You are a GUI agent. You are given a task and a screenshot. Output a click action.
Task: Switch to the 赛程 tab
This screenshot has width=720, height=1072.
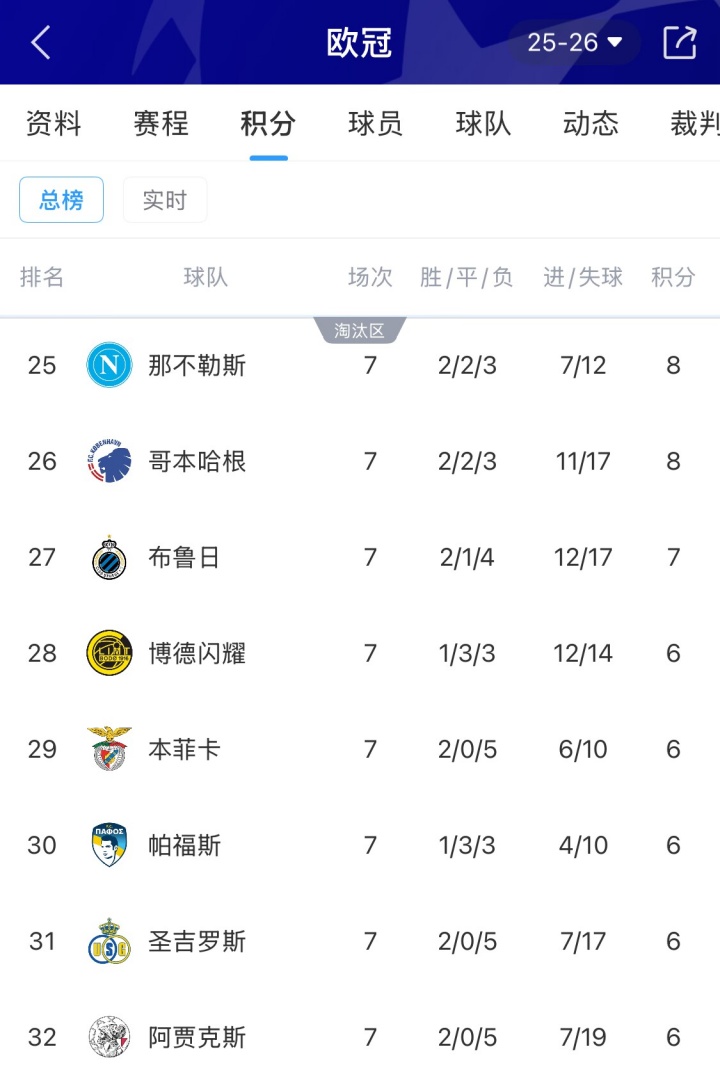click(161, 124)
